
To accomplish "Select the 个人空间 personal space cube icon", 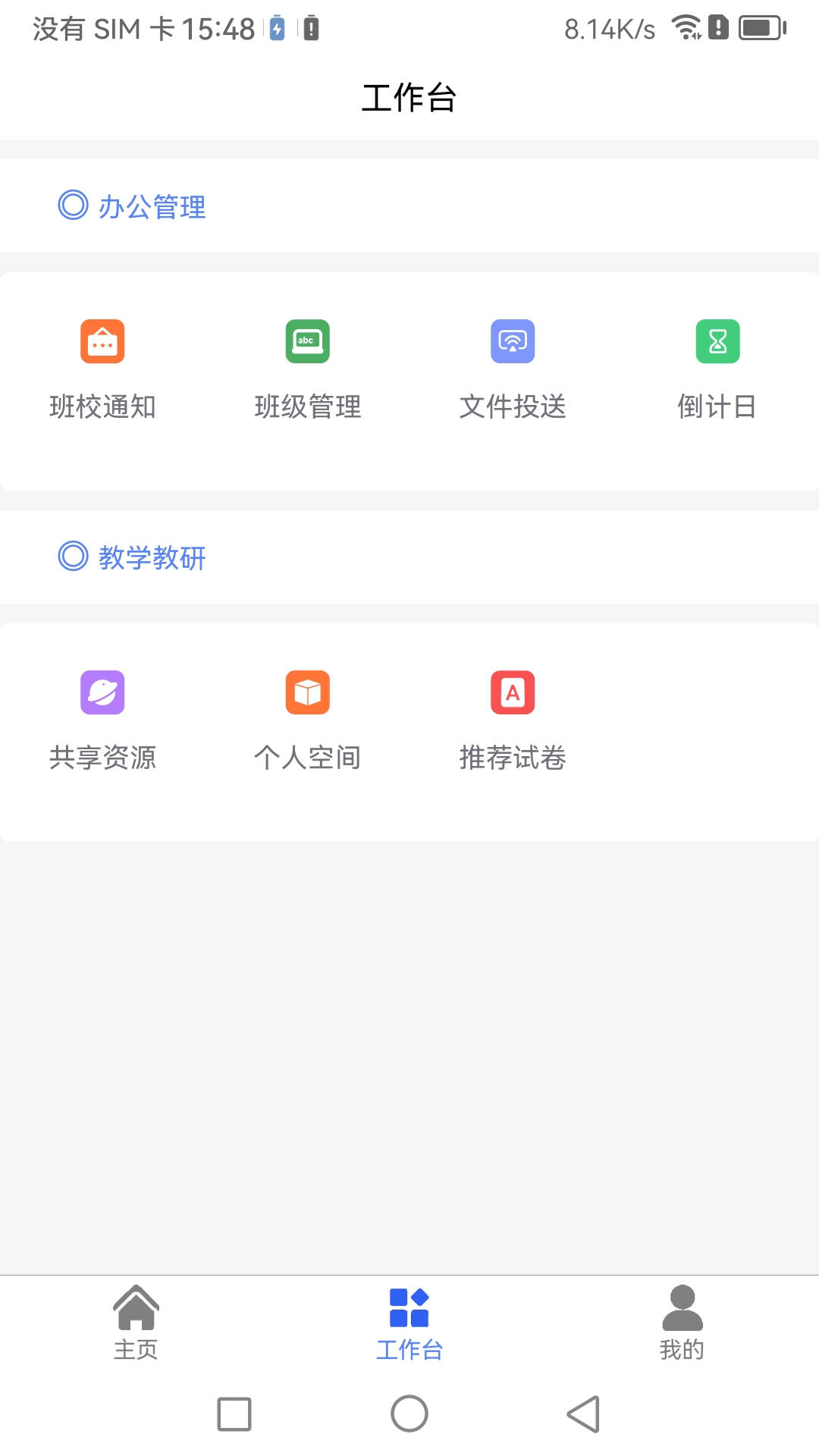I will [307, 692].
